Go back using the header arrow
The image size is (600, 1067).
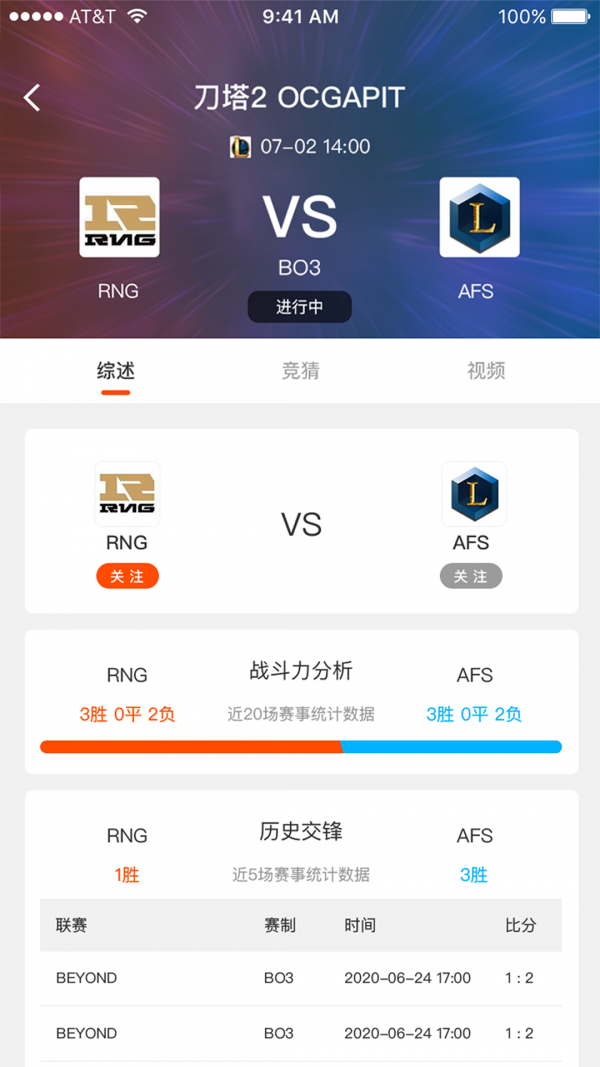pos(32,97)
